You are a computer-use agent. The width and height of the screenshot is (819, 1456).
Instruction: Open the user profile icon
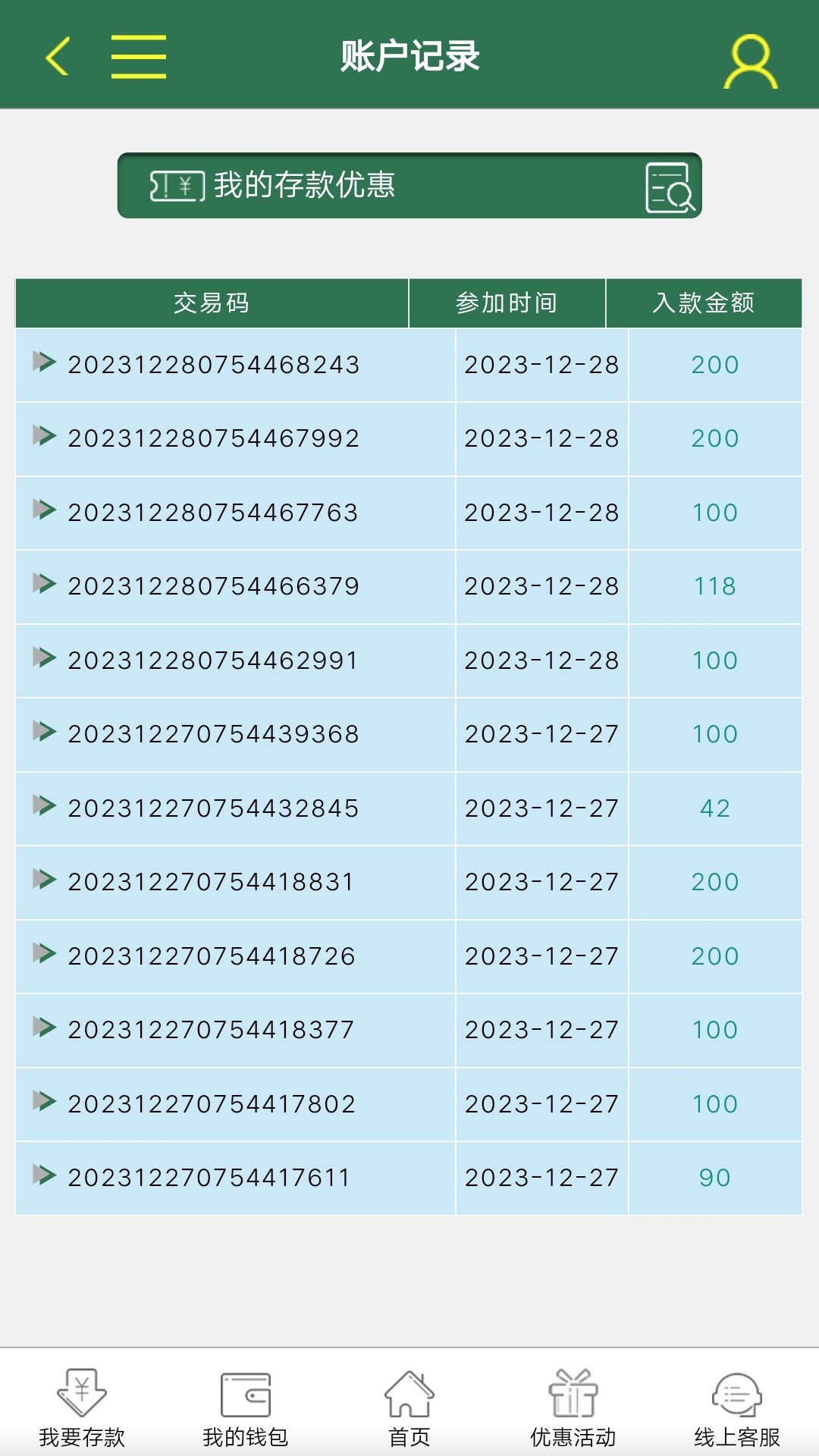tap(751, 61)
